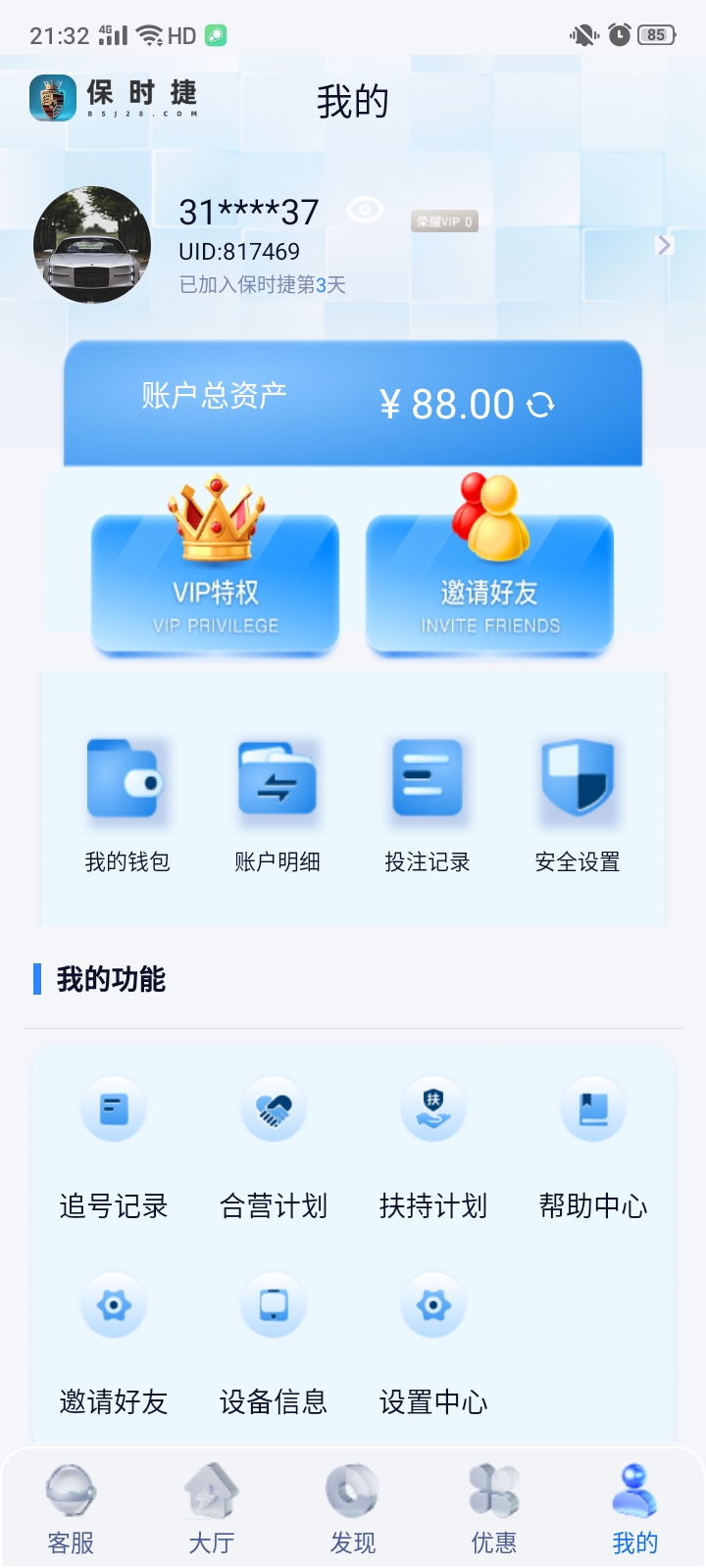Switch to the 大厅 tab

[212, 1510]
